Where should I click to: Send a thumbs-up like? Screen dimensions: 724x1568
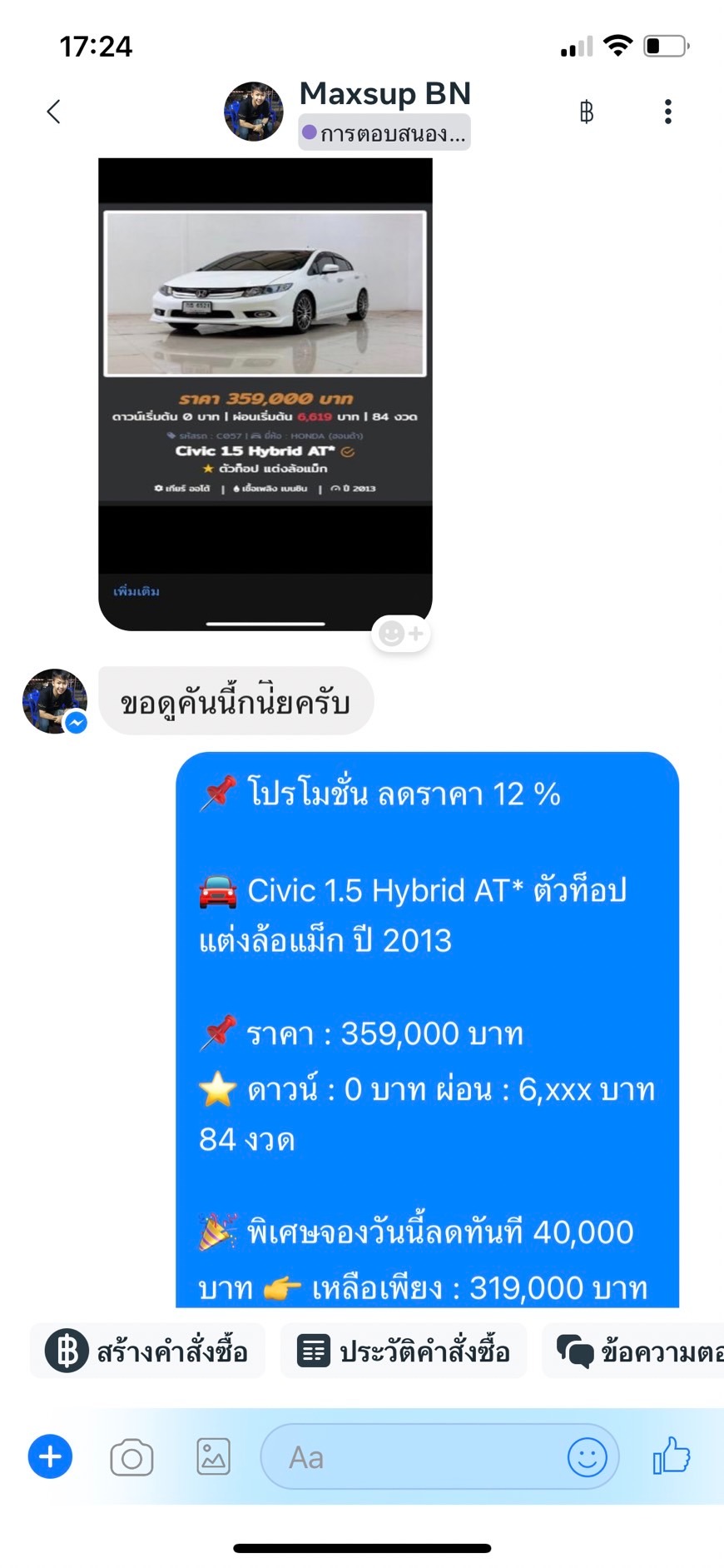tap(672, 1456)
